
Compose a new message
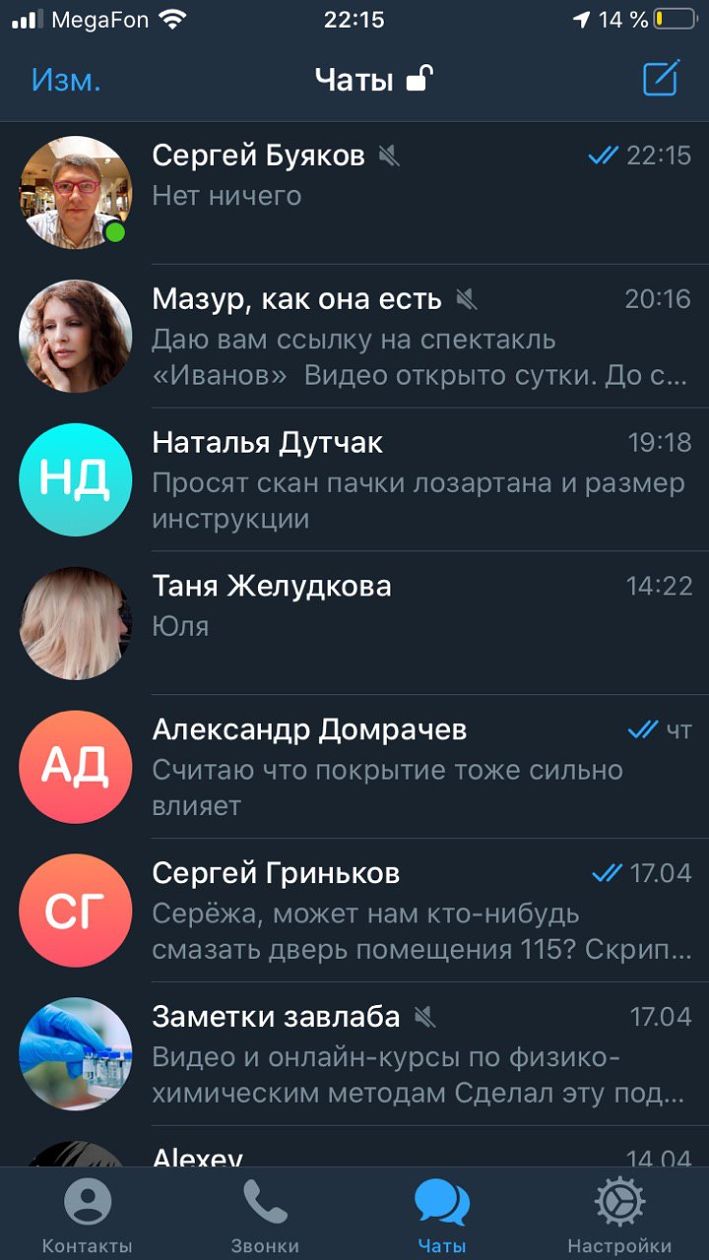coord(661,78)
